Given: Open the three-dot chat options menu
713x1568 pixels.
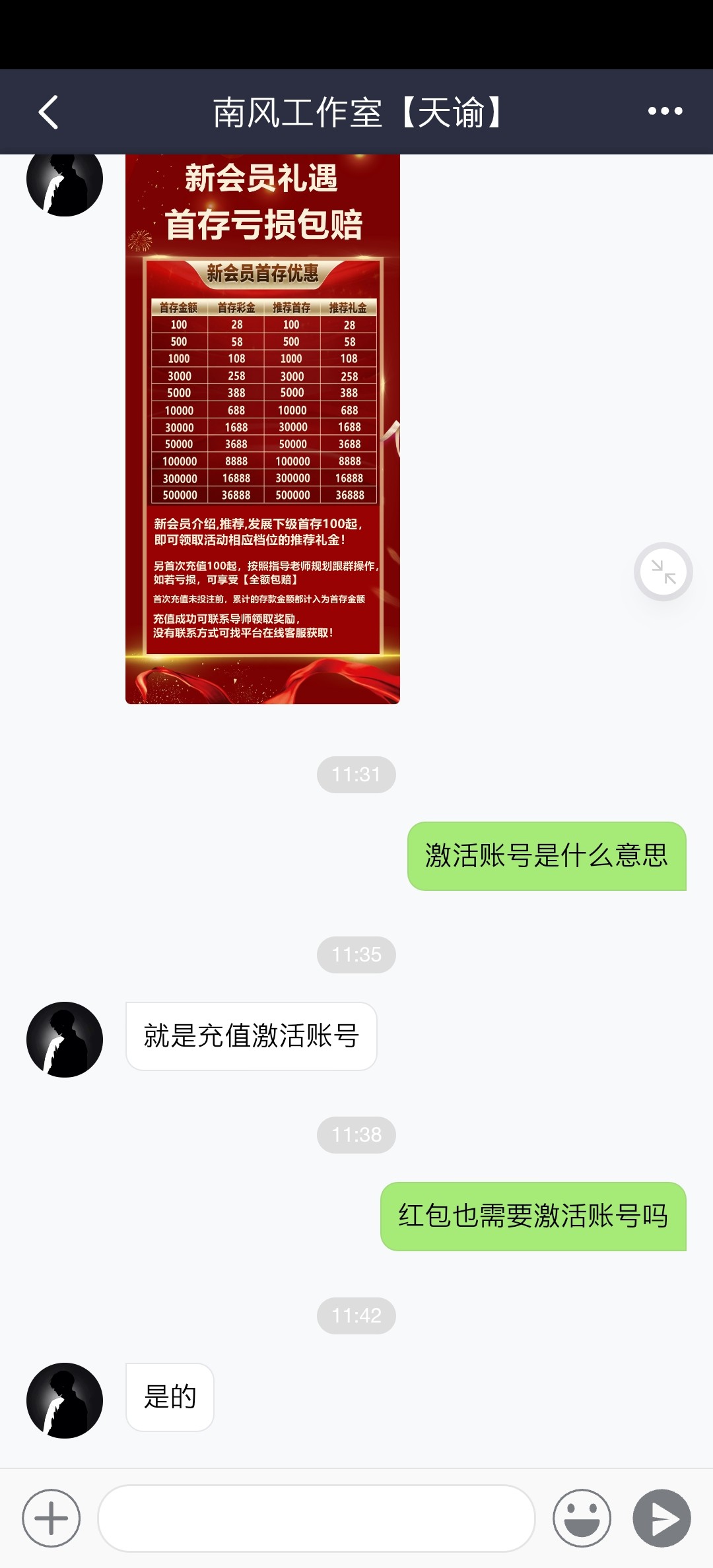Looking at the screenshot, I should pos(665,112).
